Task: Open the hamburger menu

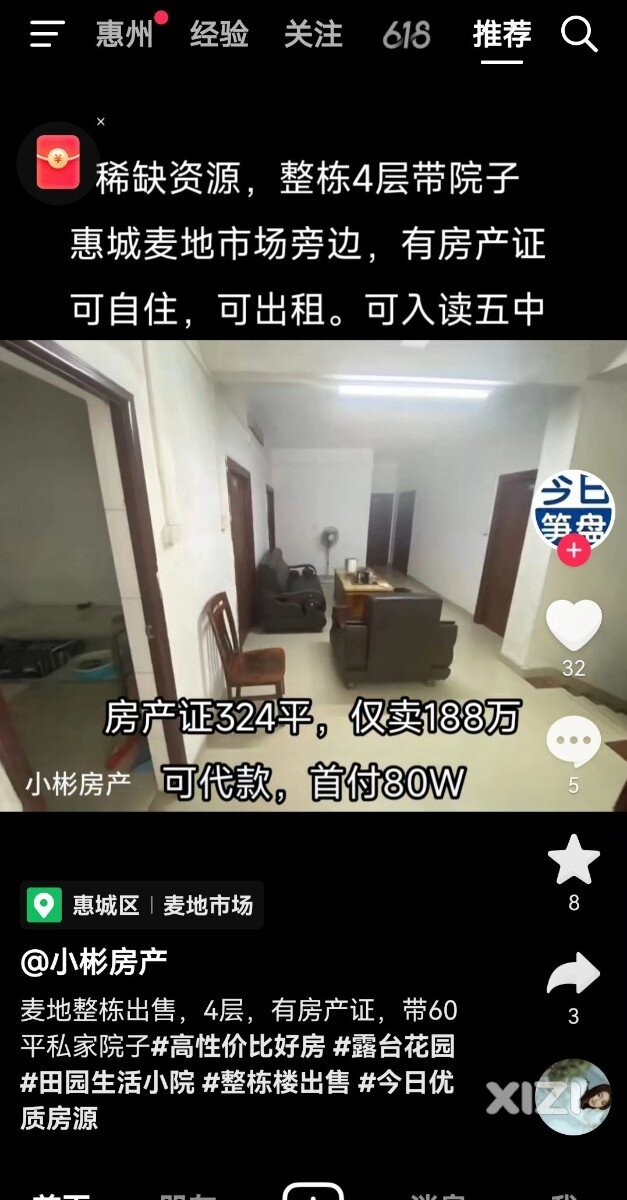Action: click(46, 34)
